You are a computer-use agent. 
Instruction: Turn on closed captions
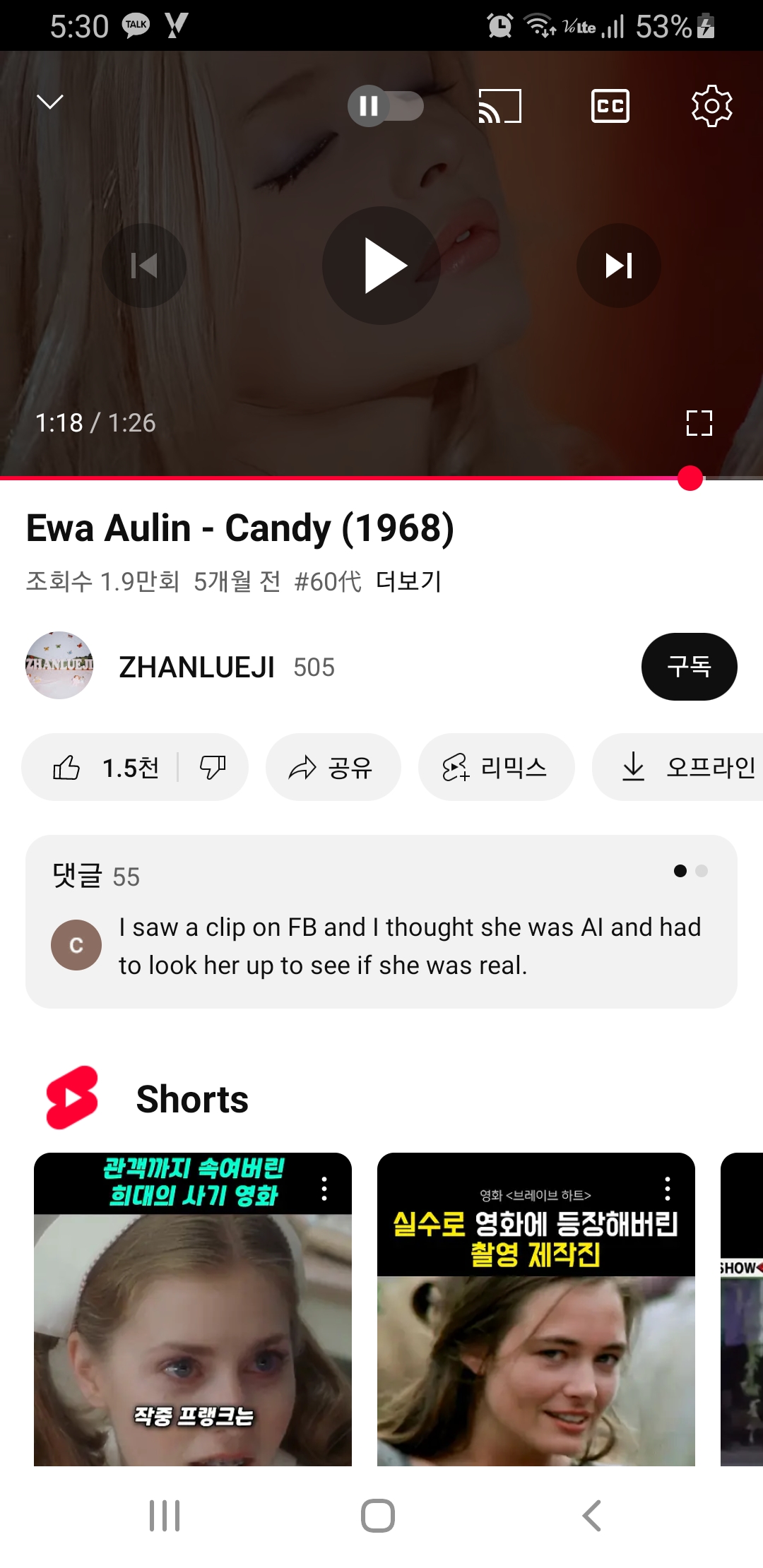click(610, 106)
